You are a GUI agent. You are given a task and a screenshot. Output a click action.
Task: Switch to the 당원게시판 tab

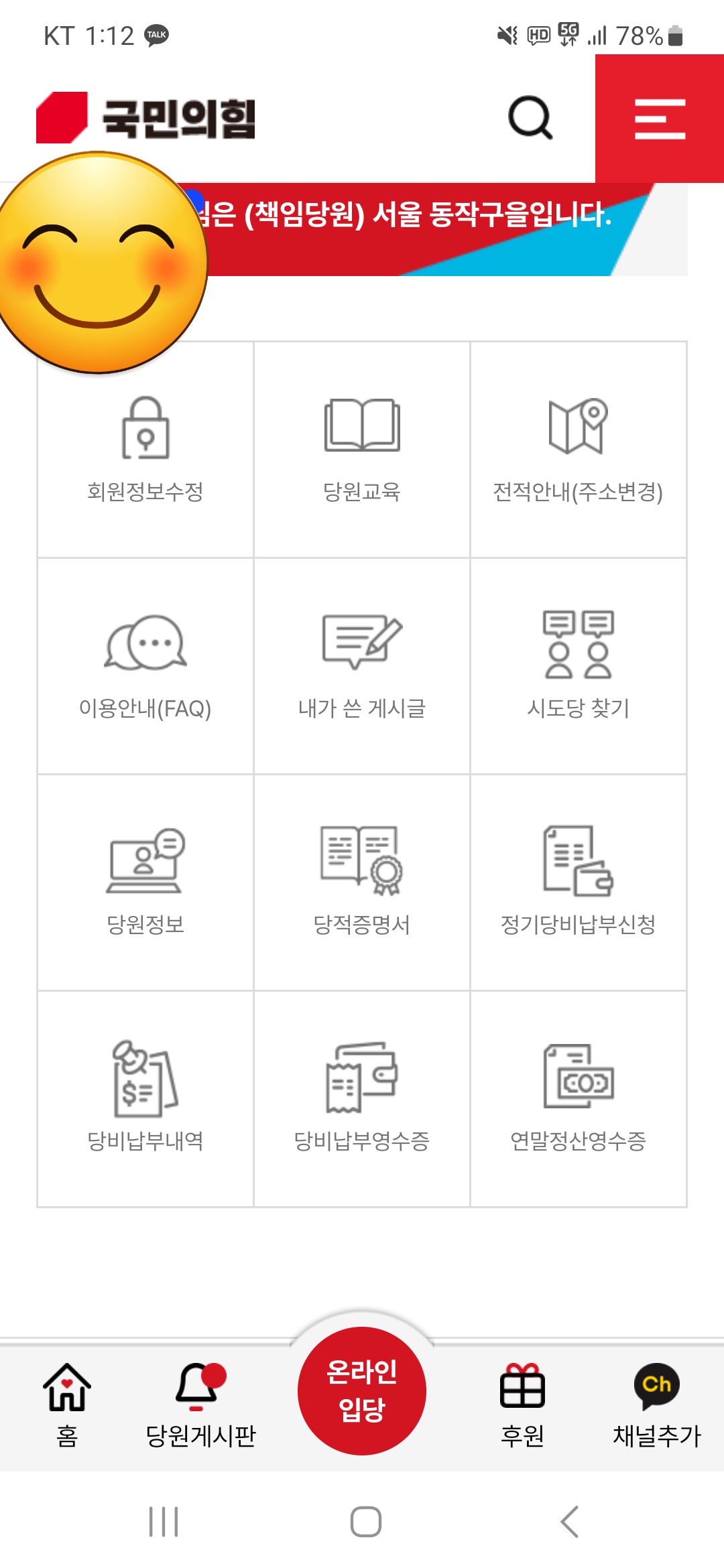pyautogui.click(x=200, y=1405)
